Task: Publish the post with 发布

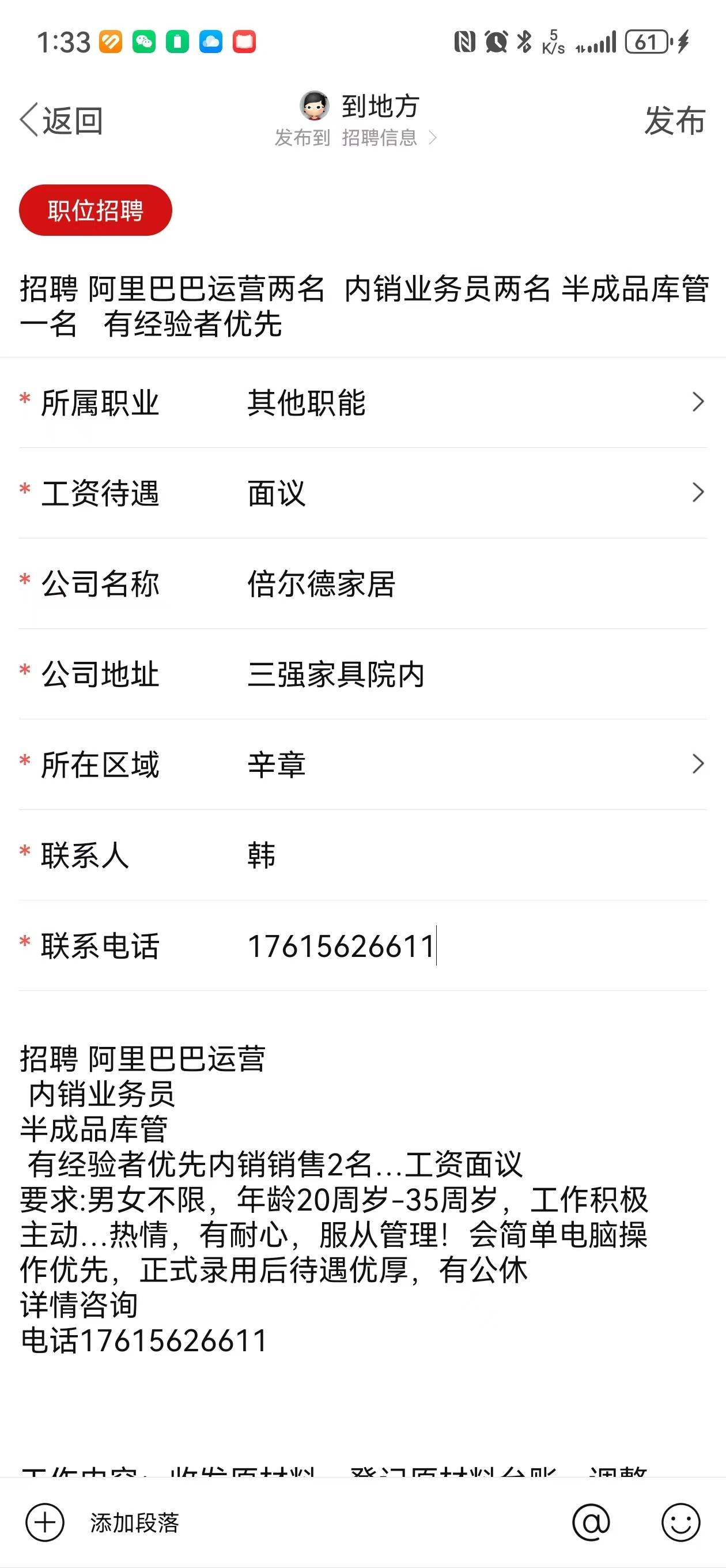Action: 674,120
